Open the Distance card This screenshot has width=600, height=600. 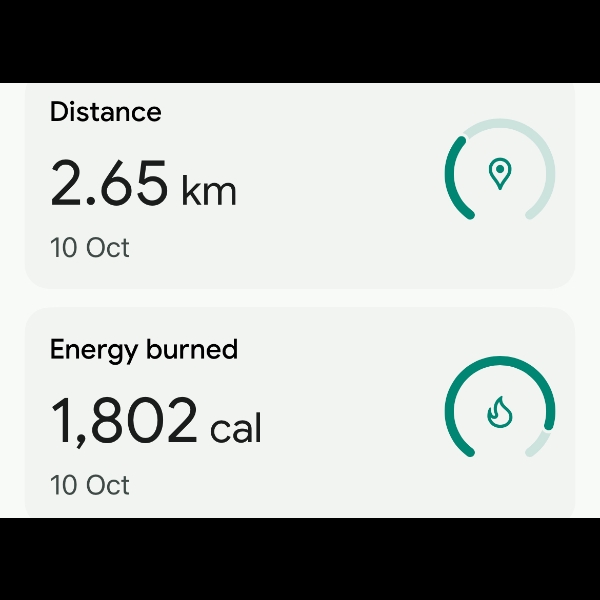coord(300,185)
